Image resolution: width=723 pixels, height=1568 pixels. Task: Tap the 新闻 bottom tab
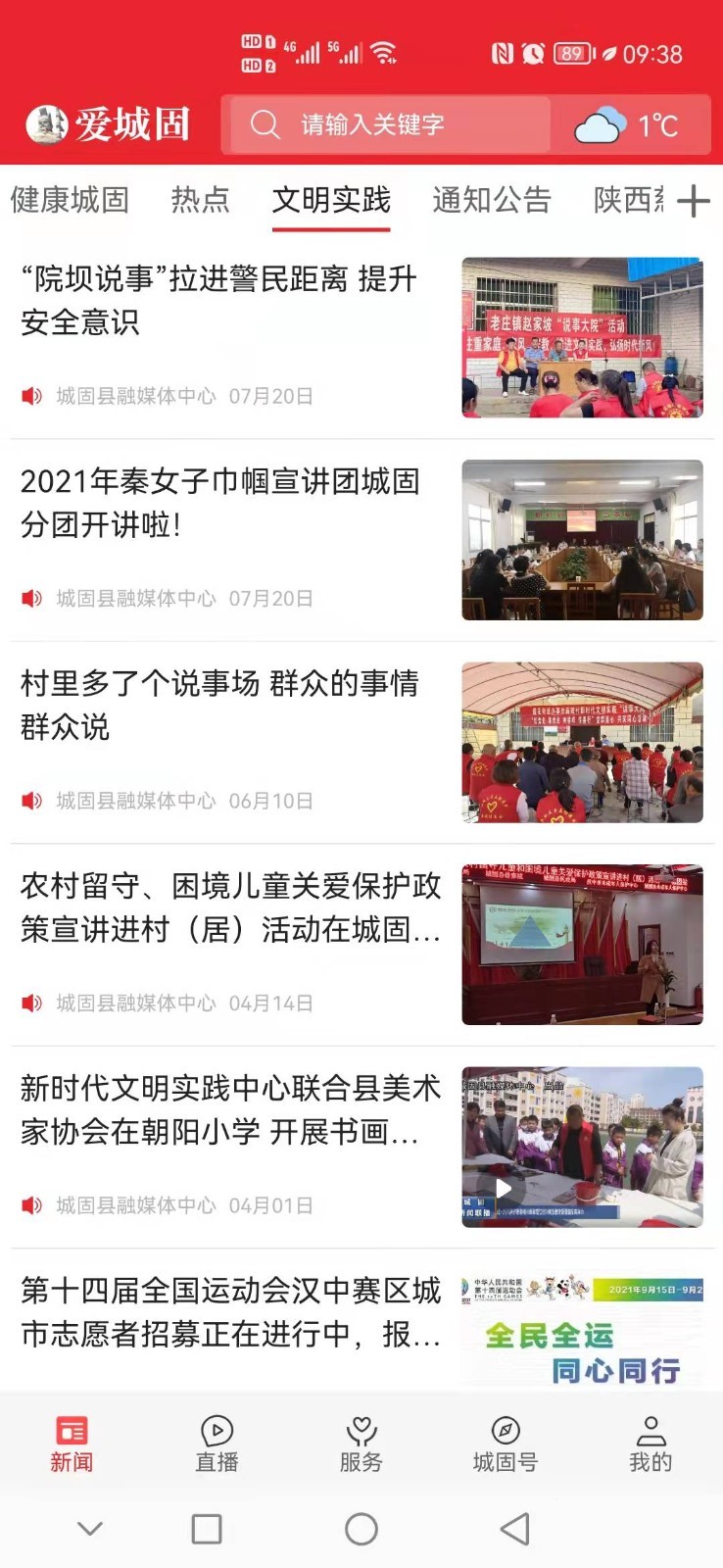pos(72,1444)
